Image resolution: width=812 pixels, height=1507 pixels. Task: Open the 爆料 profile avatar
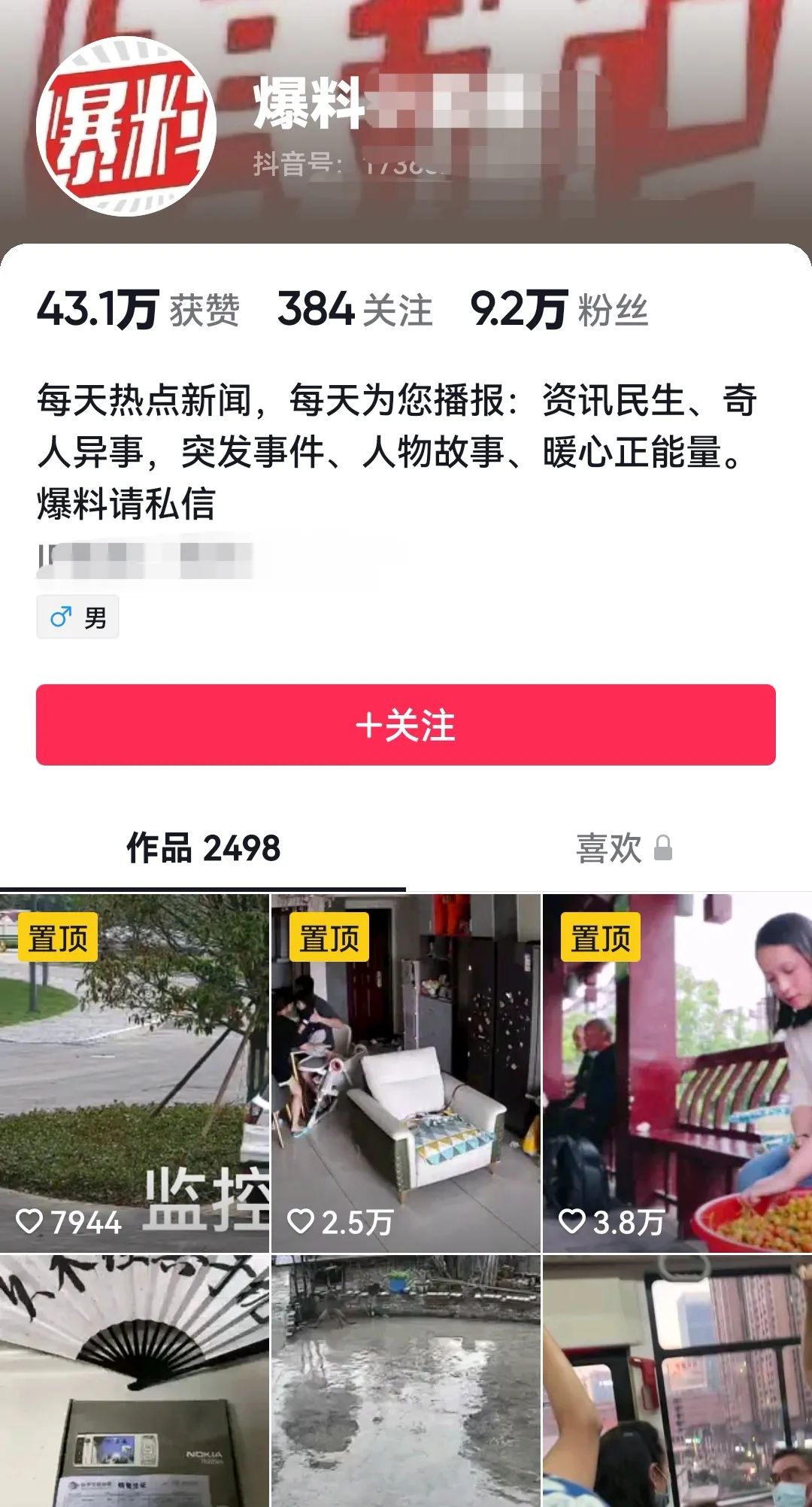click(x=126, y=126)
